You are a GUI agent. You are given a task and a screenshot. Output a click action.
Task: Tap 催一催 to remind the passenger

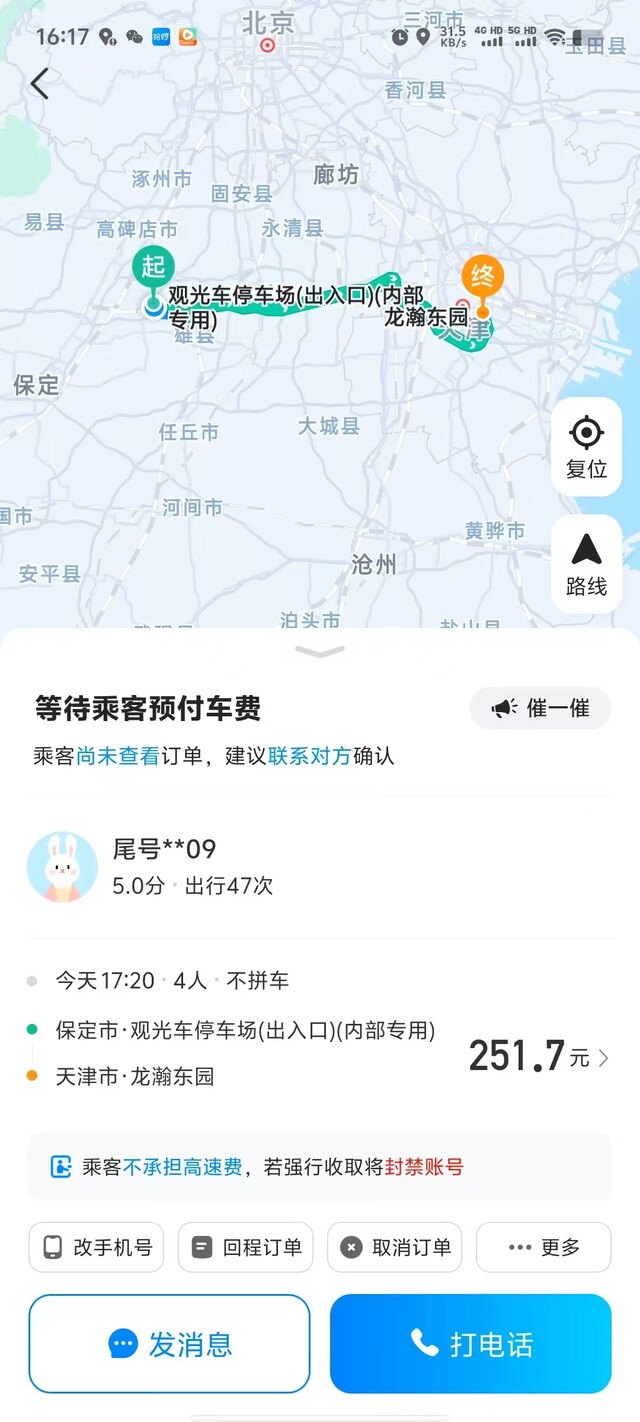click(x=540, y=708)
